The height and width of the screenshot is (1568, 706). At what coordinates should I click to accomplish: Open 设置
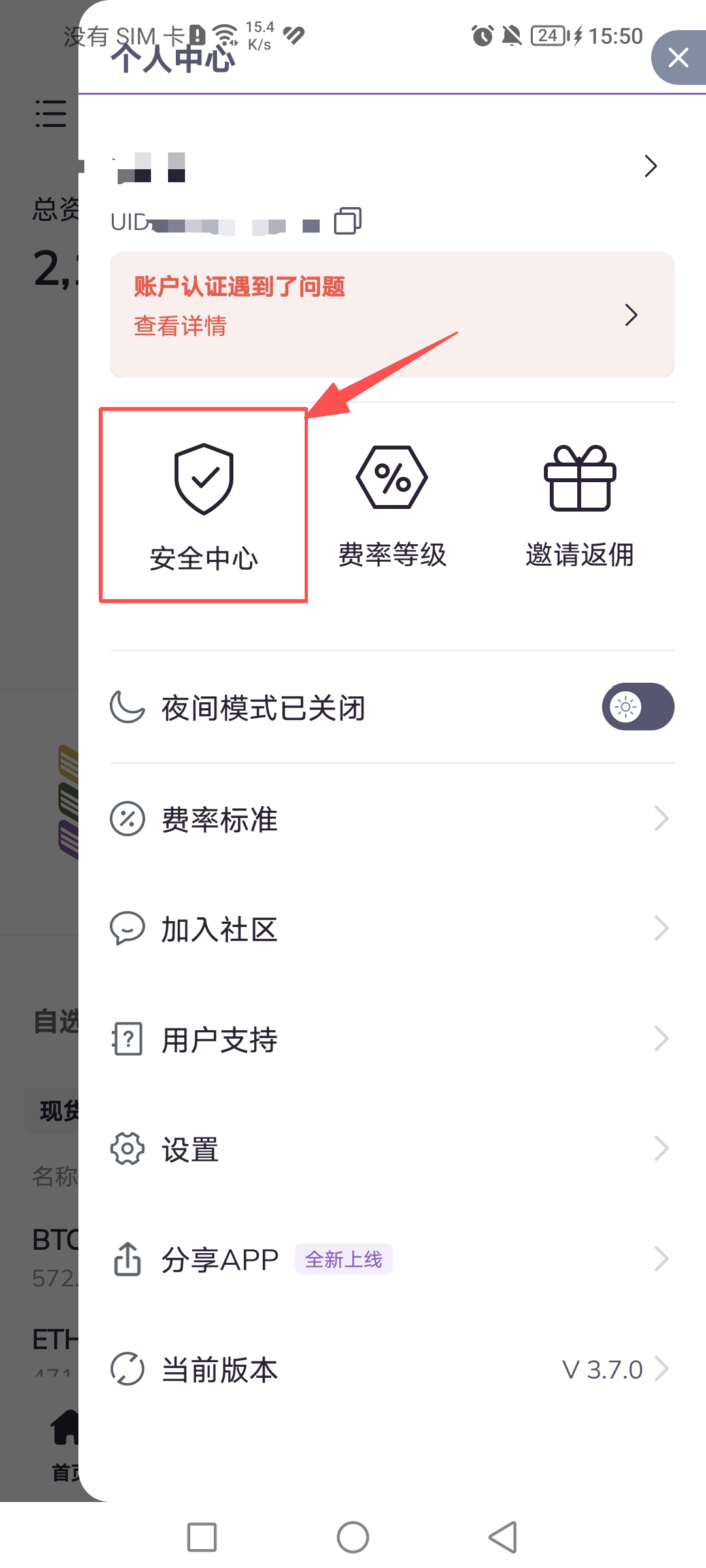click(392, 1149)
